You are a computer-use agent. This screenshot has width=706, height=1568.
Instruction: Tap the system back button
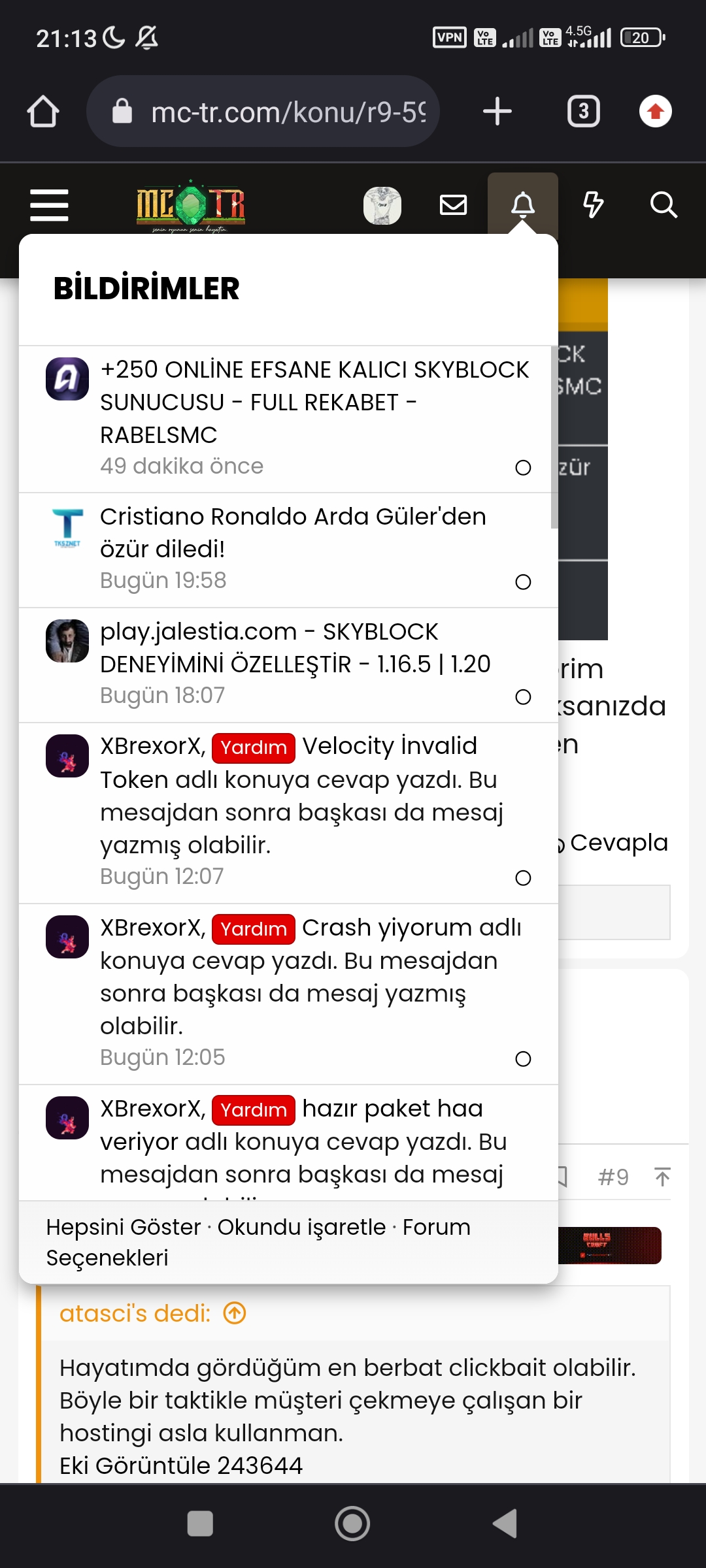point(505,1524)
